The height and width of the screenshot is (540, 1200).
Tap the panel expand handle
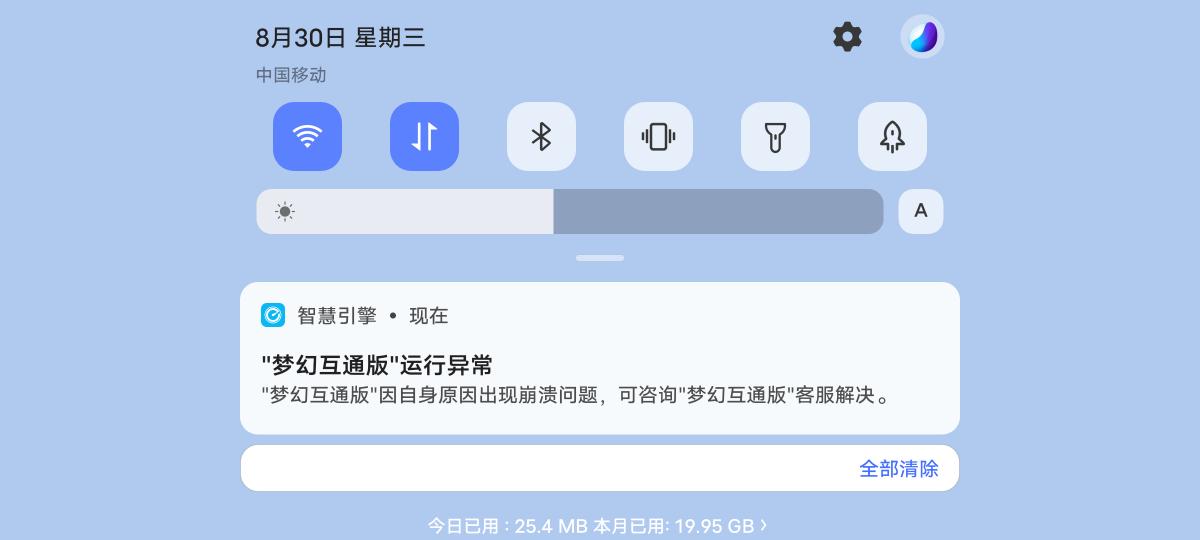600,258
